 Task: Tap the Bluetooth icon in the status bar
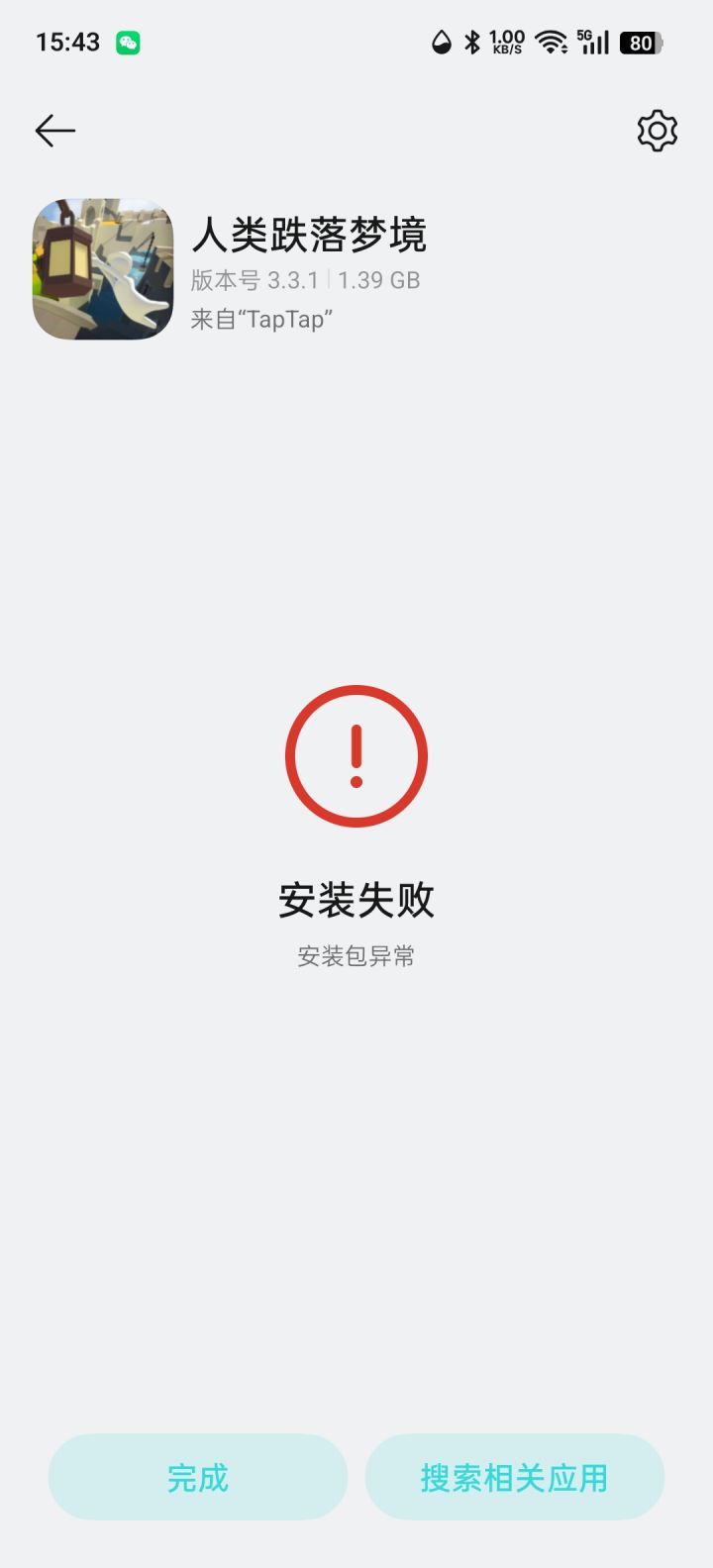[472, 43]
